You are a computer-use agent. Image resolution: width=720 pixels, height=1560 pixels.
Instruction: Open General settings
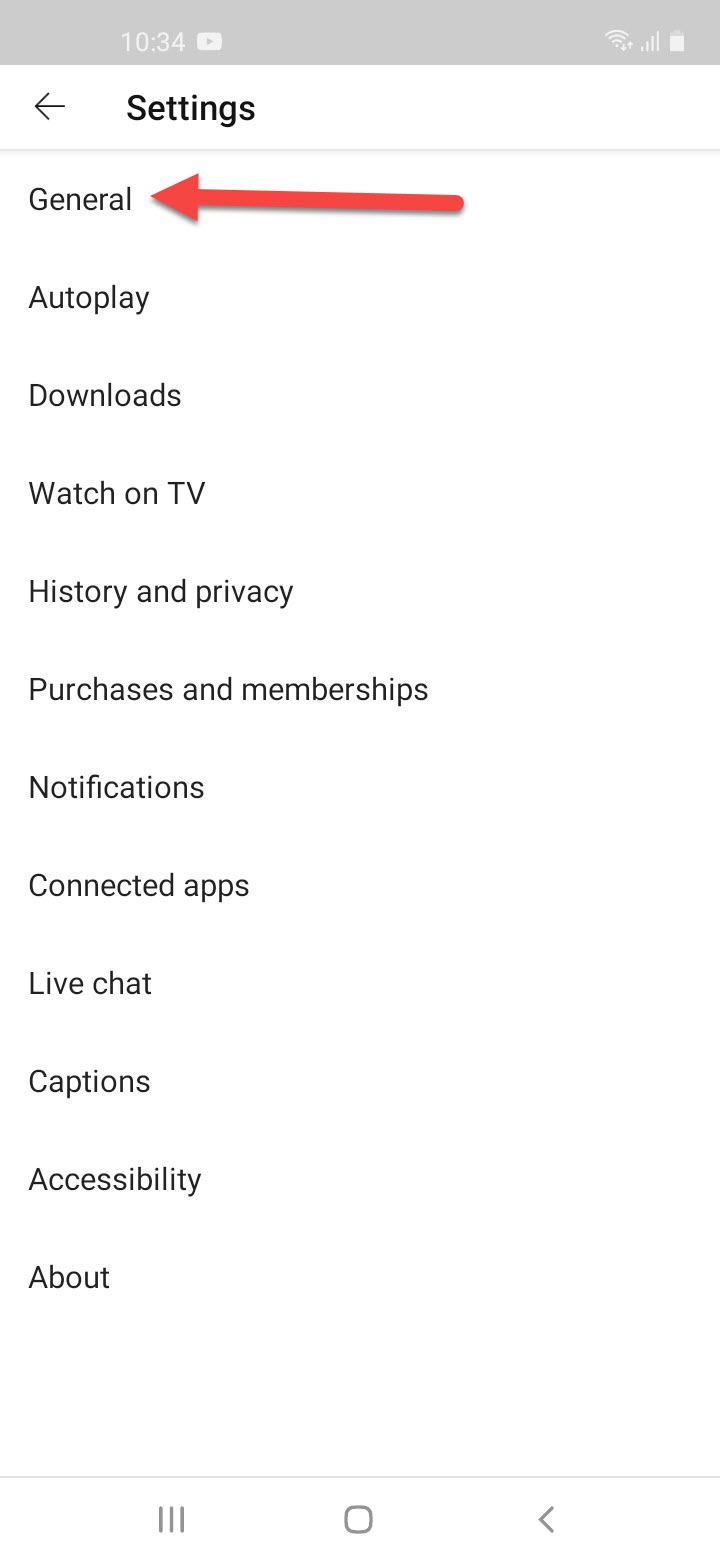click(x=80, y=200)
